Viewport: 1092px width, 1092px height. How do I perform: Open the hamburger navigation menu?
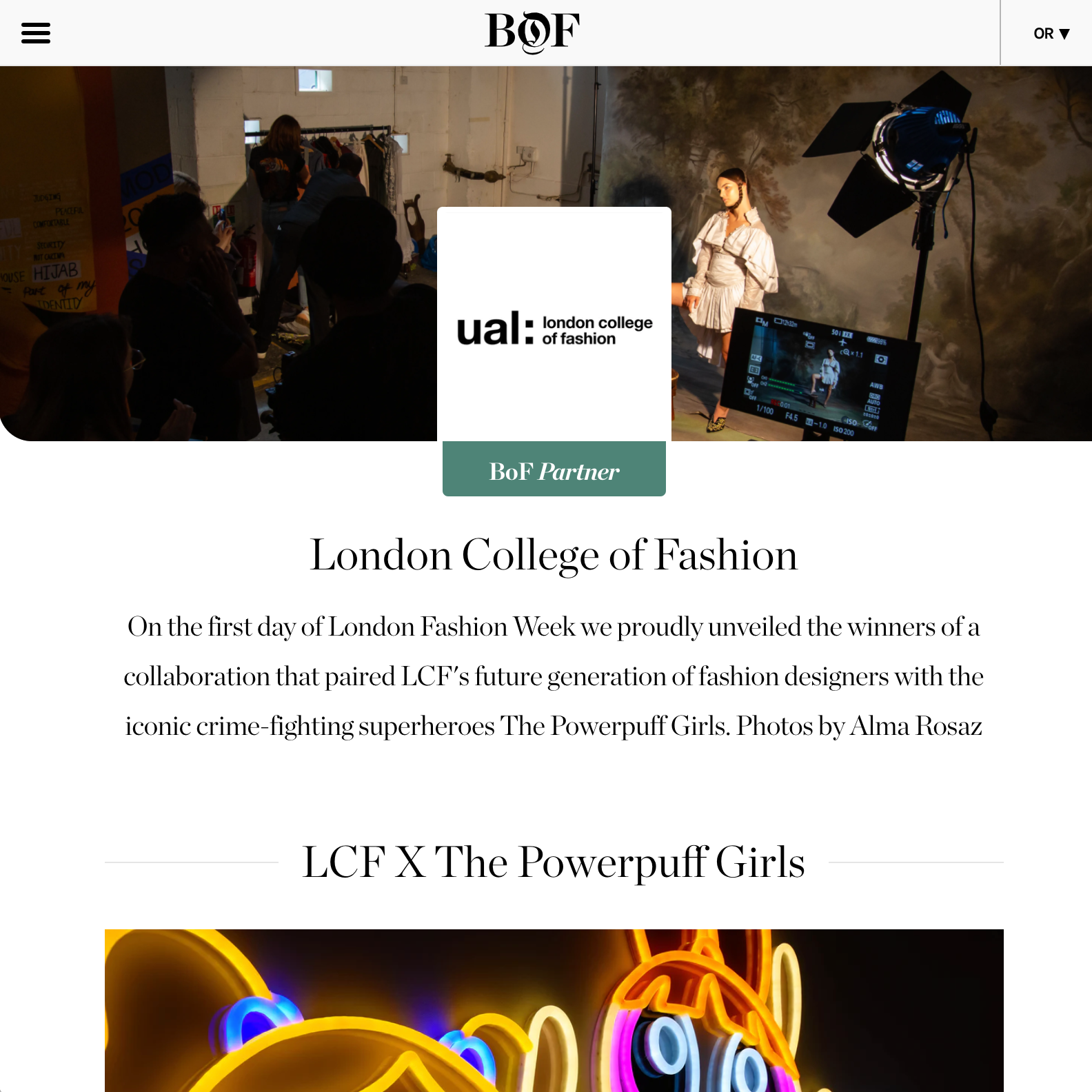pos(36,32)
